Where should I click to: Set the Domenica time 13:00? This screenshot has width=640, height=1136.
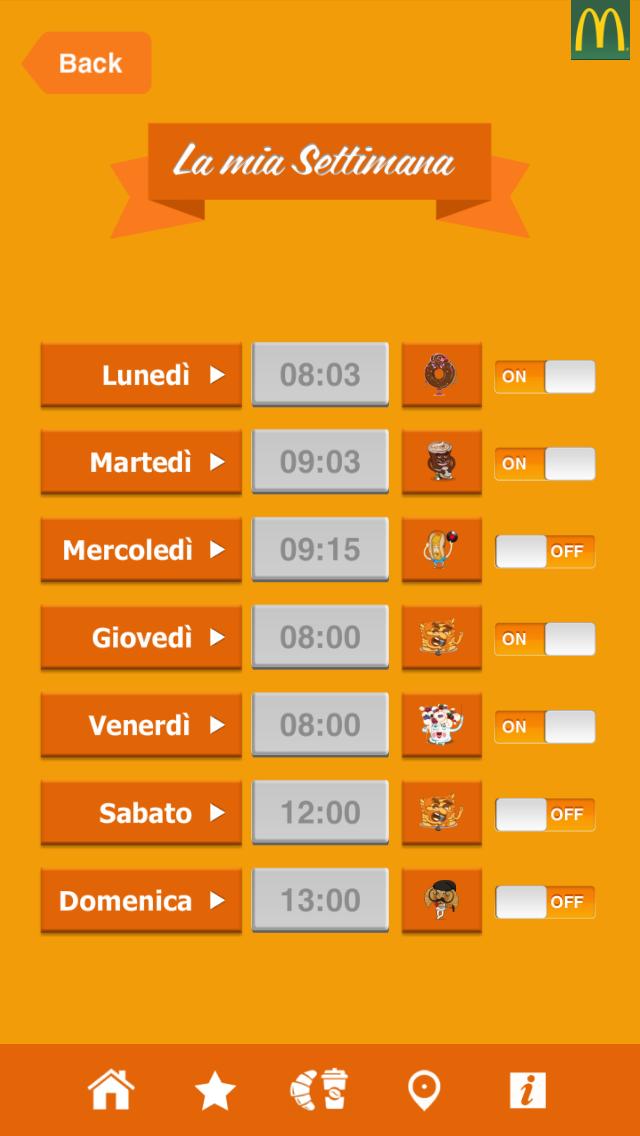coord(320,900)
